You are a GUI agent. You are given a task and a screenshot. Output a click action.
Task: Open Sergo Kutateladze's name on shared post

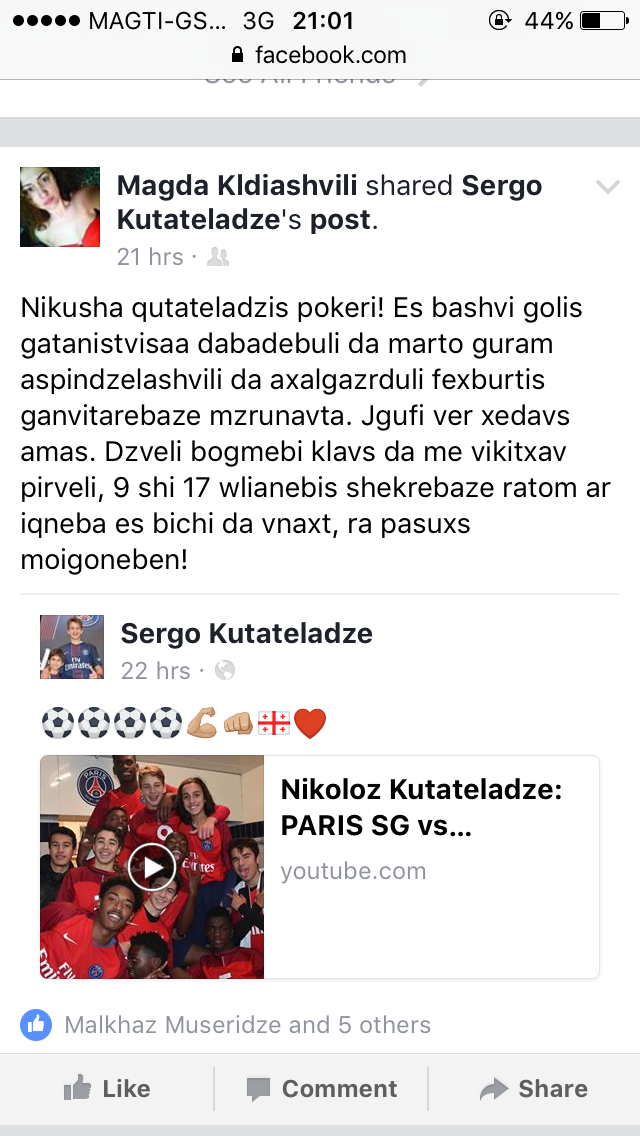[246, 633]
